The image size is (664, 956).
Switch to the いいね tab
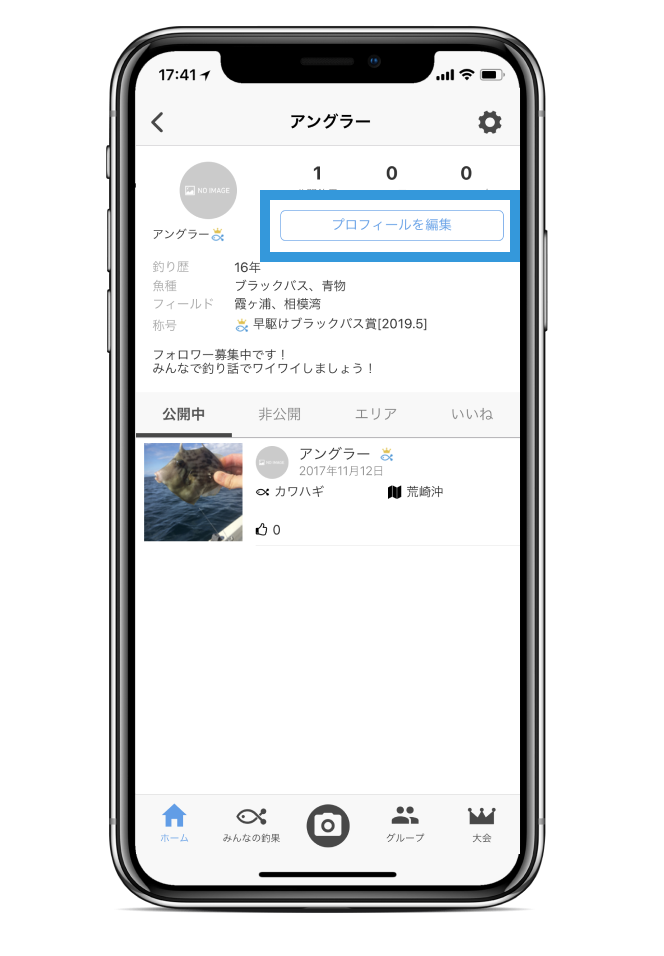click(471, 414)
